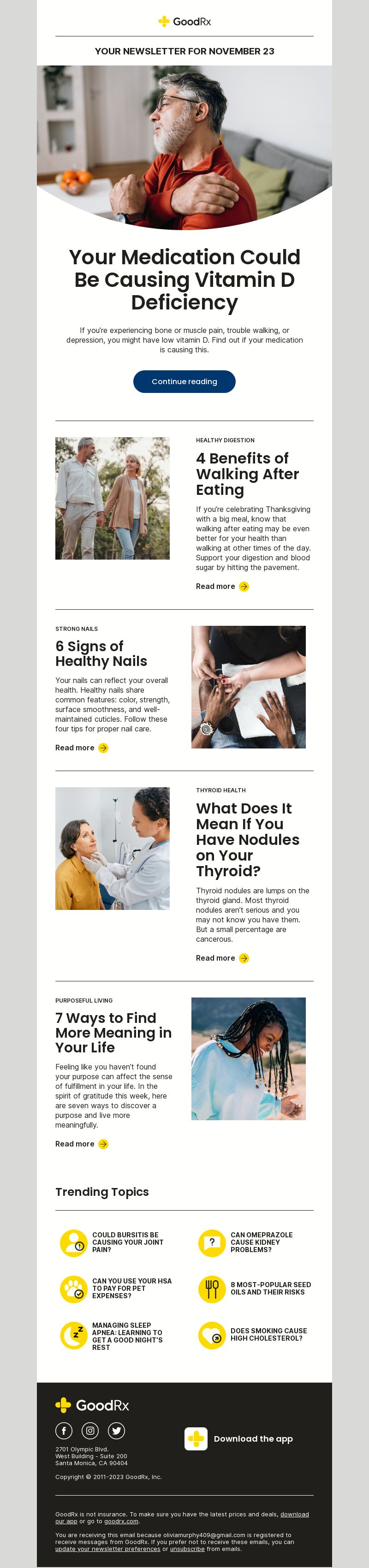The height and width of the screenshot is (1568, 369).
Task: Tap the unsubscribe link
Action: click(187, 1549)
